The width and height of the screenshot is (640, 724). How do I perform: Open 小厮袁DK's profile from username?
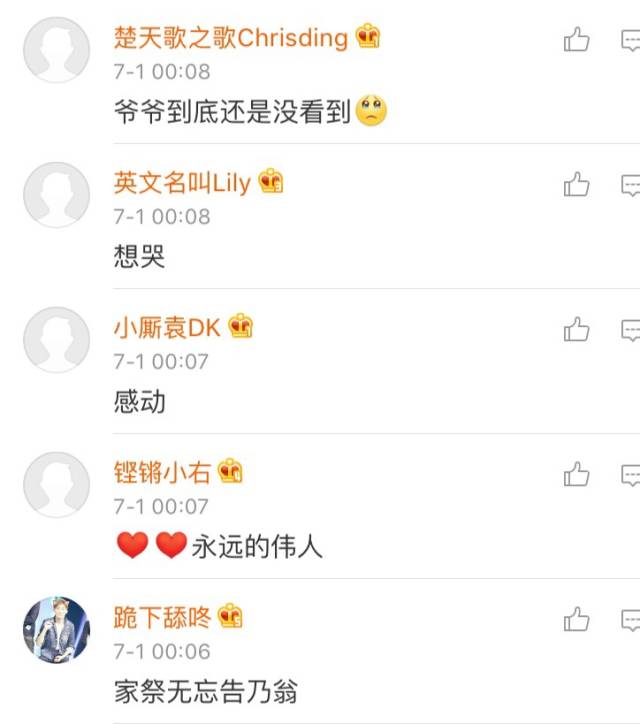pyautogui.click(x=167, y=327)
